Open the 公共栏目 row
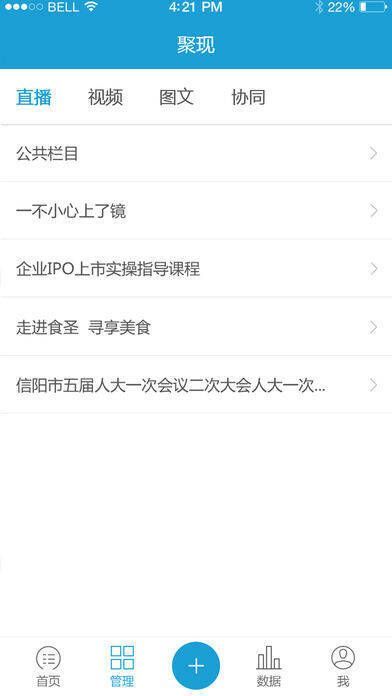392x696 pixels. pos(196,154)
